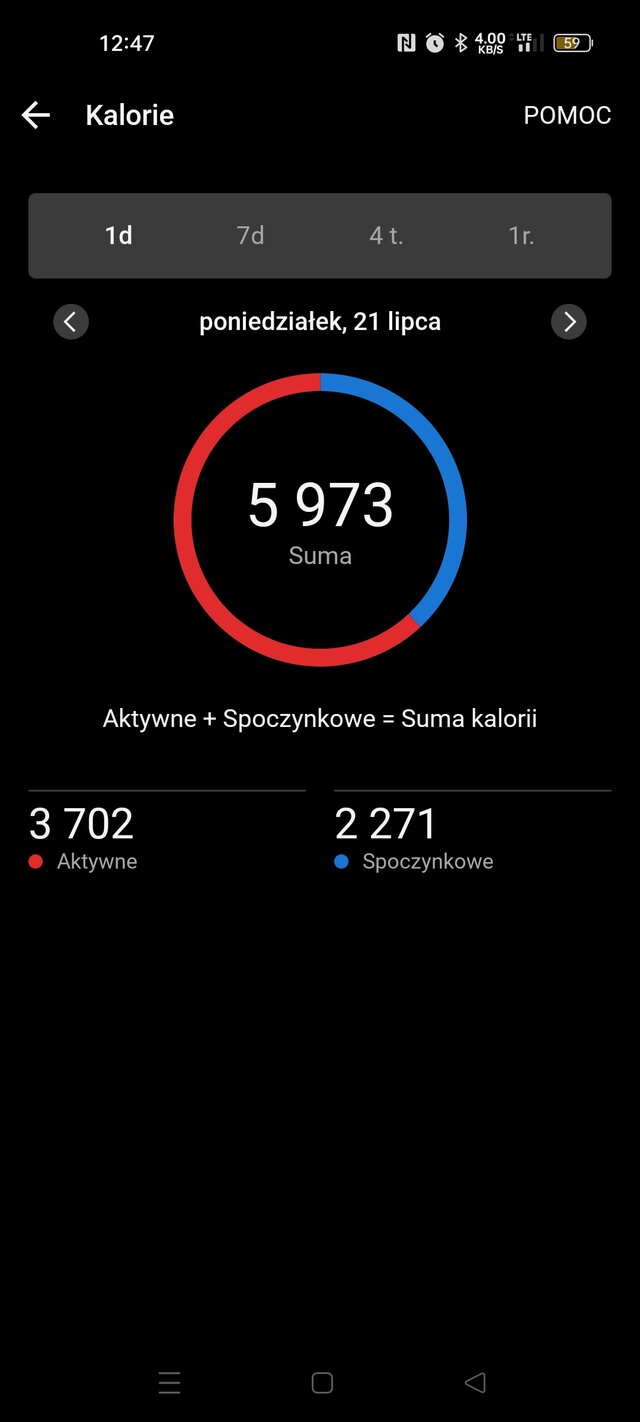Viewport: 640px width, 1422px height.
Task: Go back from the Kalorie screen
Action: coord(36,115)
